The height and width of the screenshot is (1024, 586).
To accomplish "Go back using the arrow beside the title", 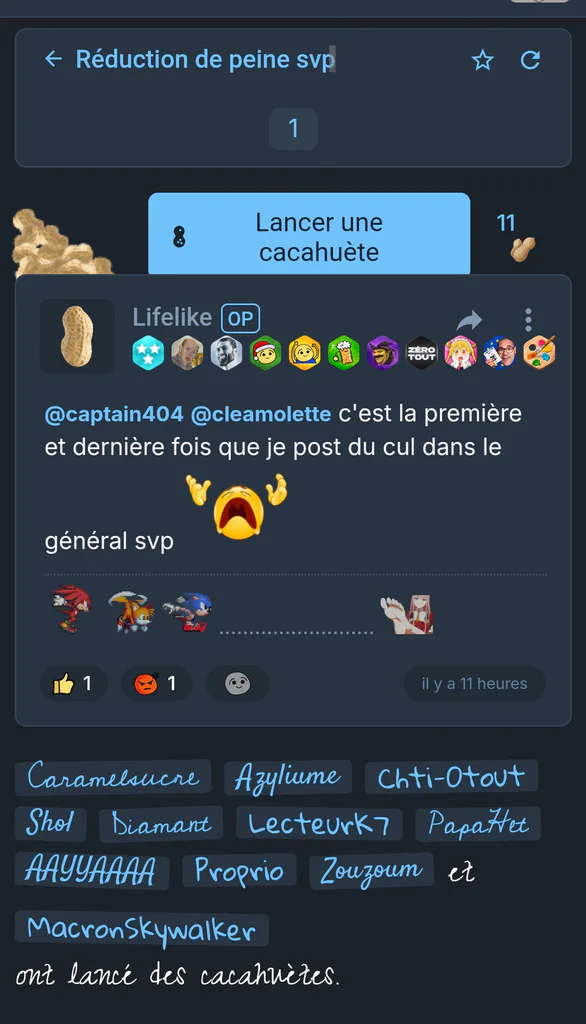I will click(x=53, y=59).
